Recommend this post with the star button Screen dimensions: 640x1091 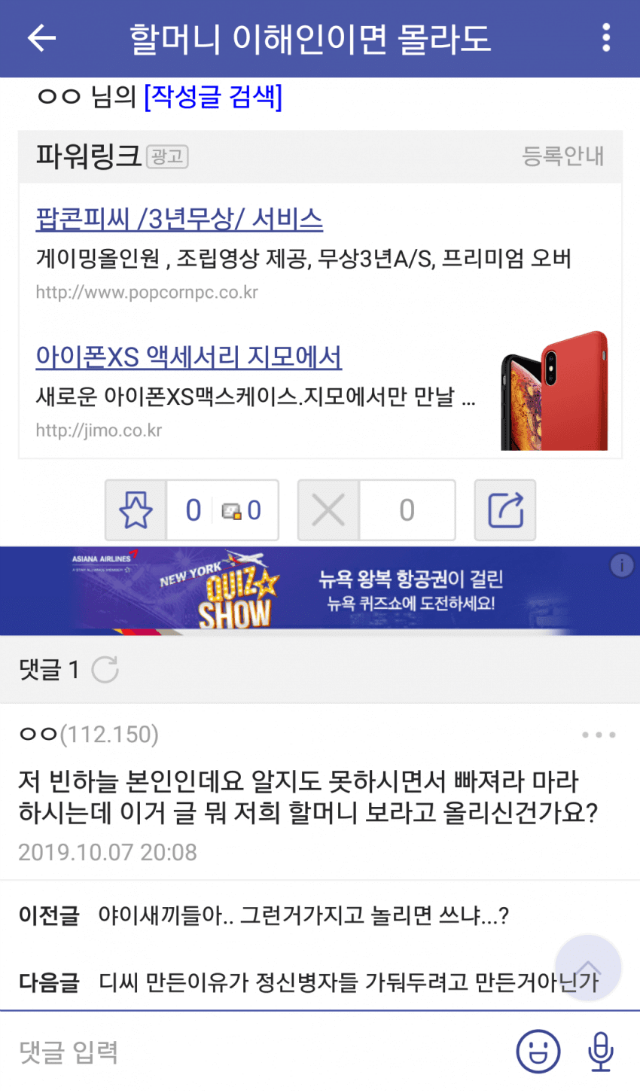coord(136,511)
